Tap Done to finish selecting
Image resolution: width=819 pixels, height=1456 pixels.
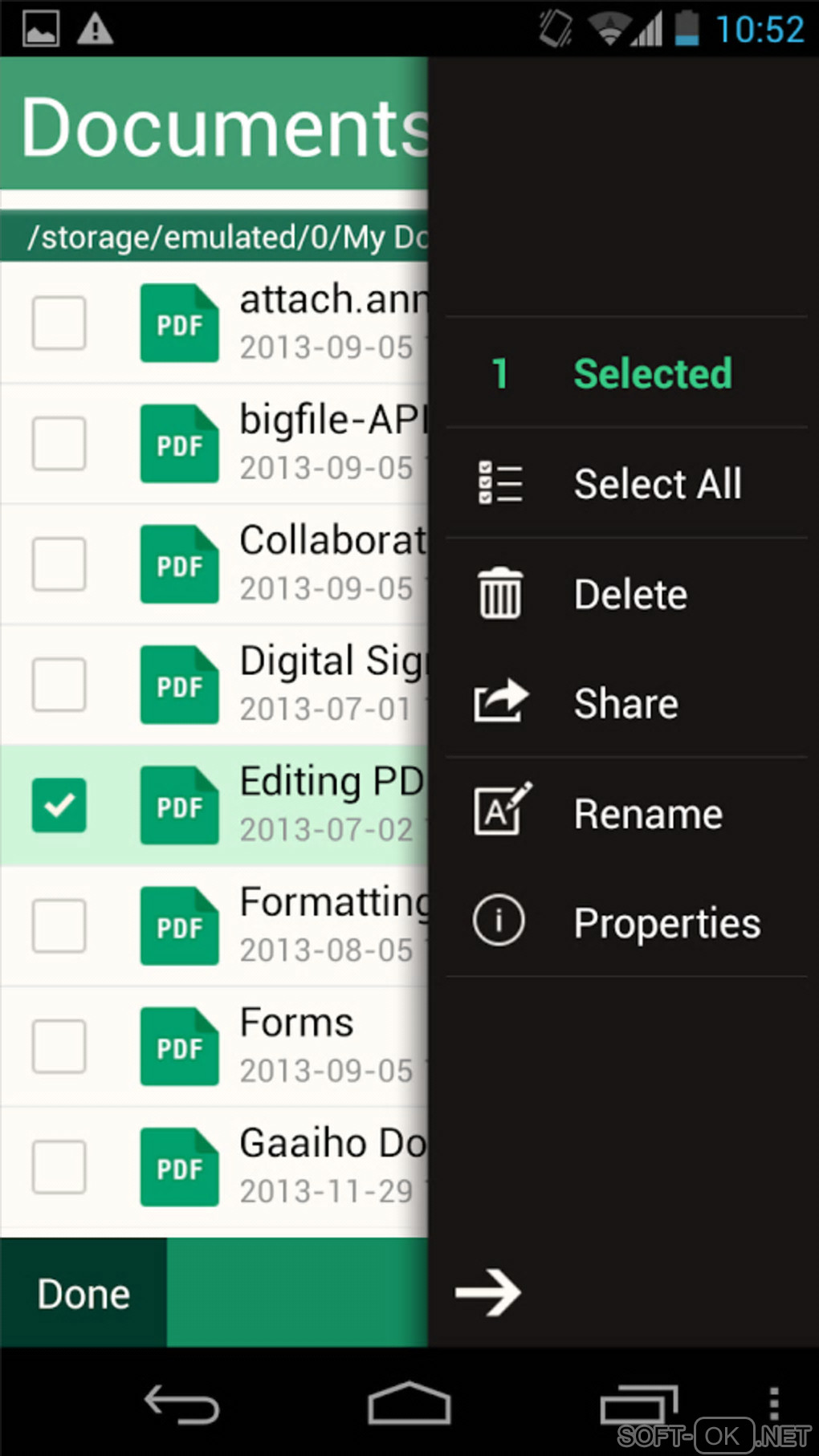(x=84, y=1294)
